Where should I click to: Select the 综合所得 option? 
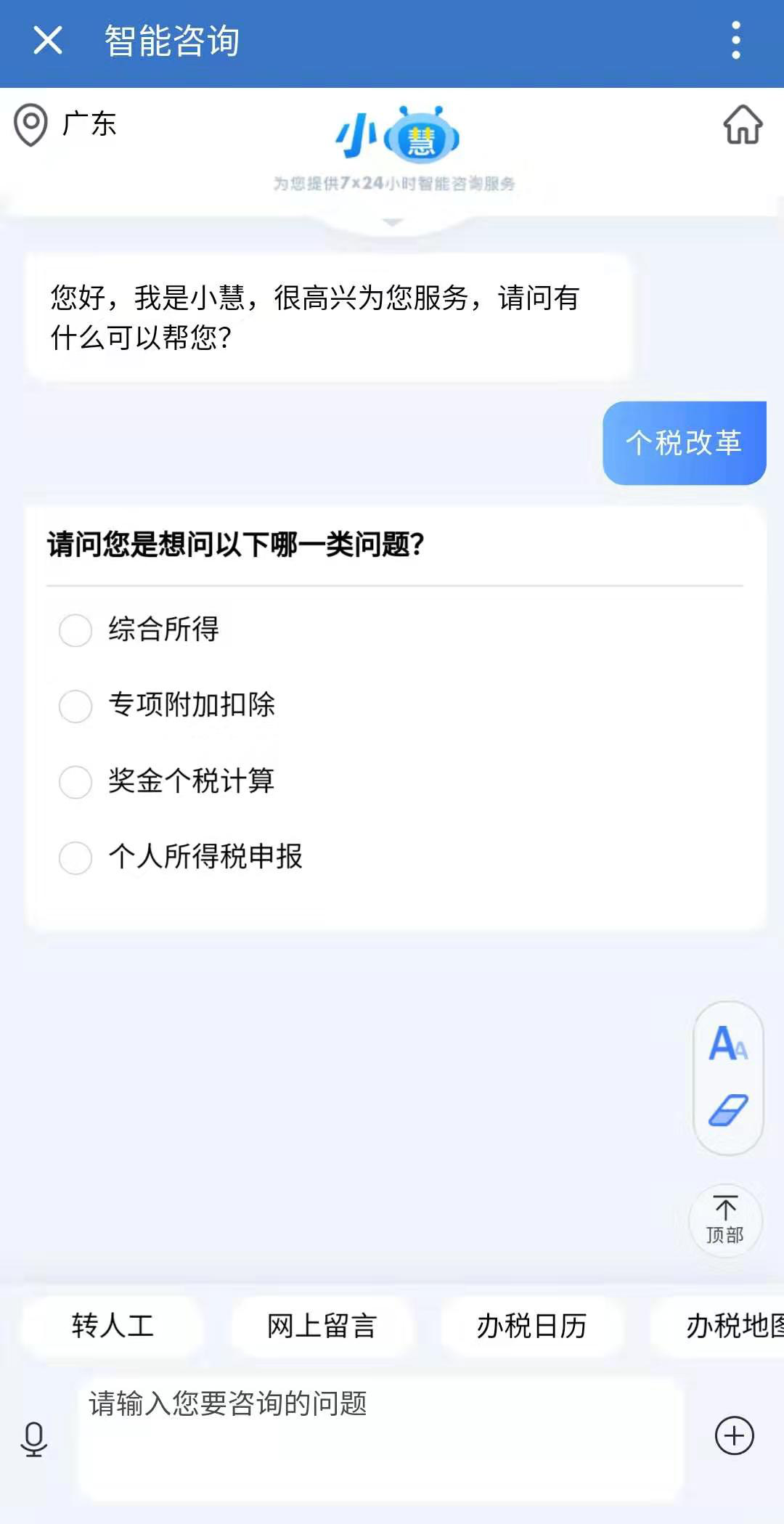[x=139, y=629]
